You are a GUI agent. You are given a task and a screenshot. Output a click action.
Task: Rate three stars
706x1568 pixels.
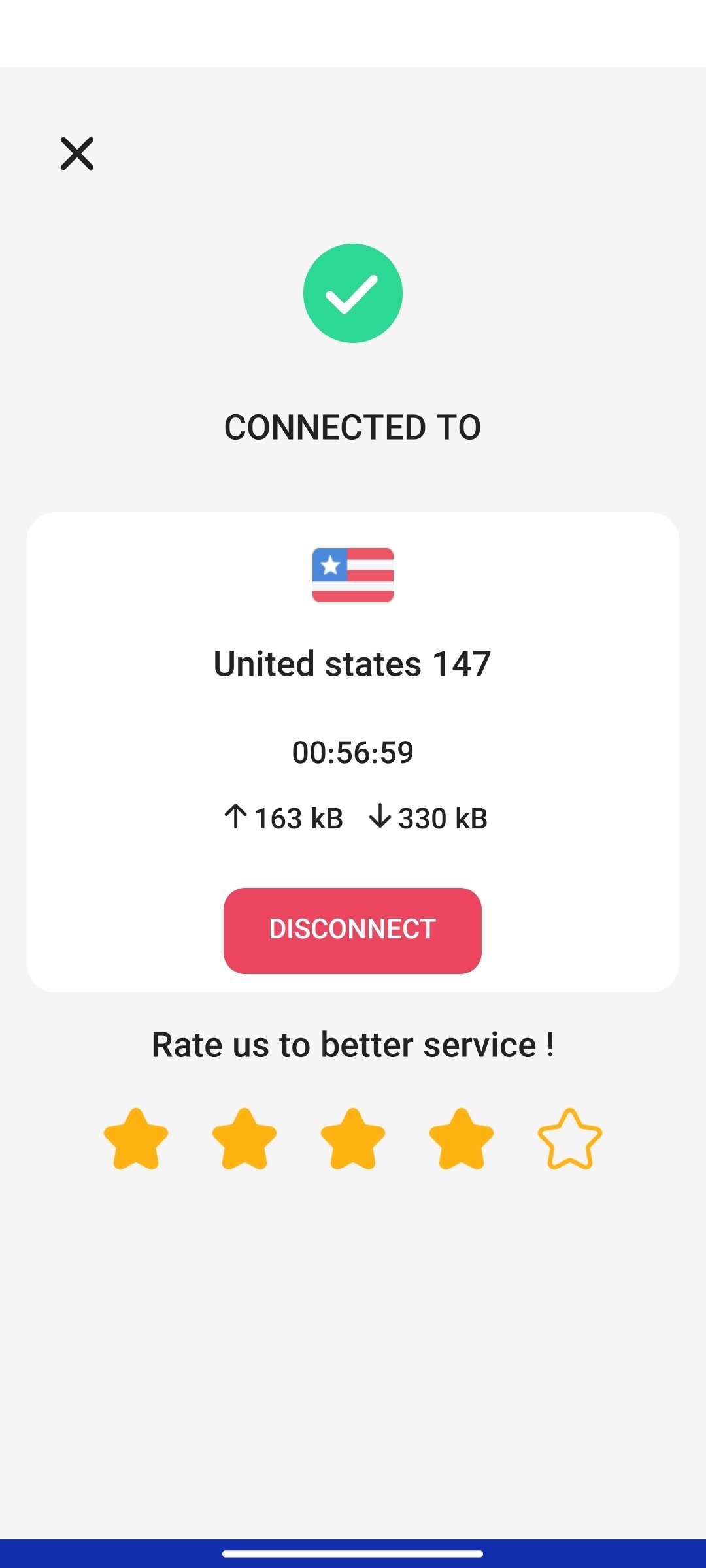point(353,1139)
